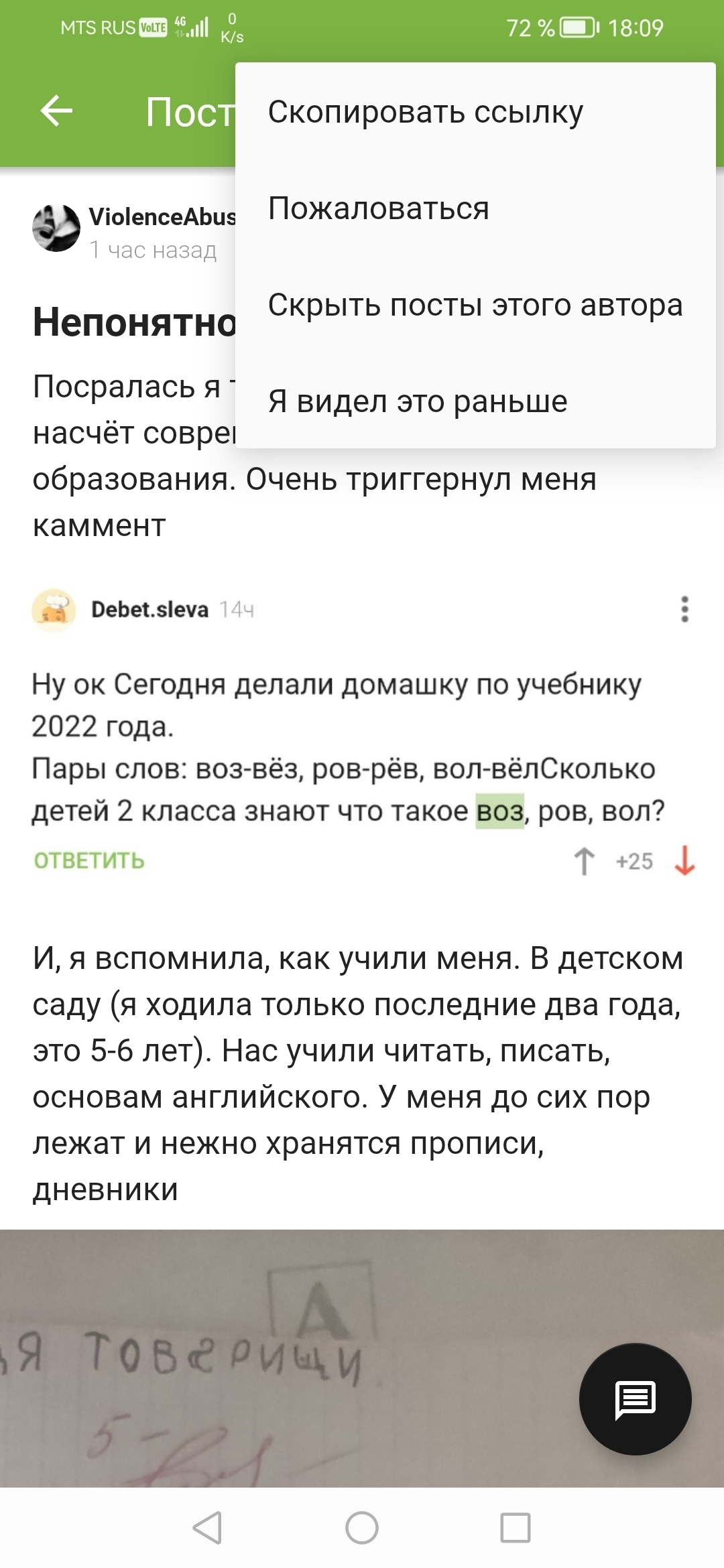
Task: Tap "Скрыть посты этого автора"
Action: pos(475,305)
